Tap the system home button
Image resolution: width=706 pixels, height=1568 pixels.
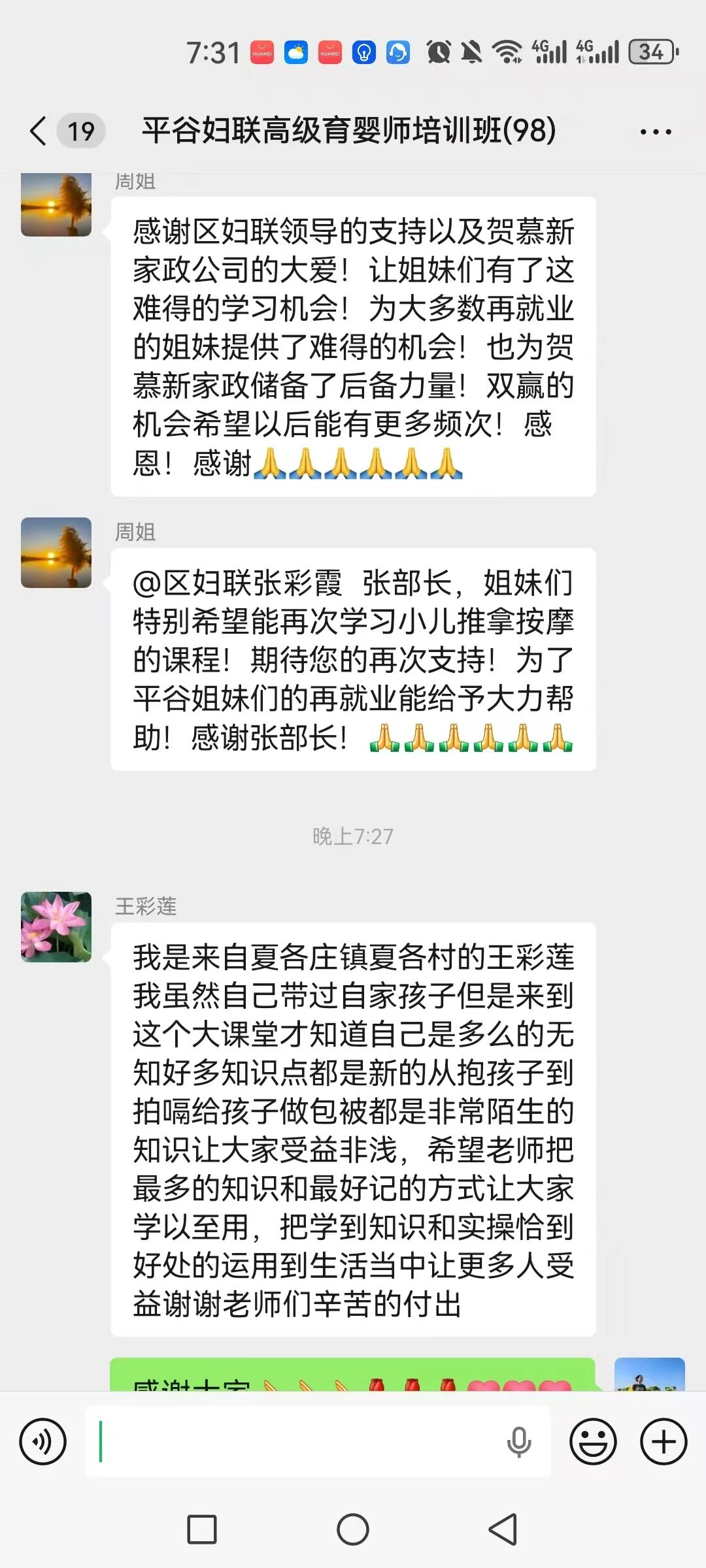tap(353, 1529)
